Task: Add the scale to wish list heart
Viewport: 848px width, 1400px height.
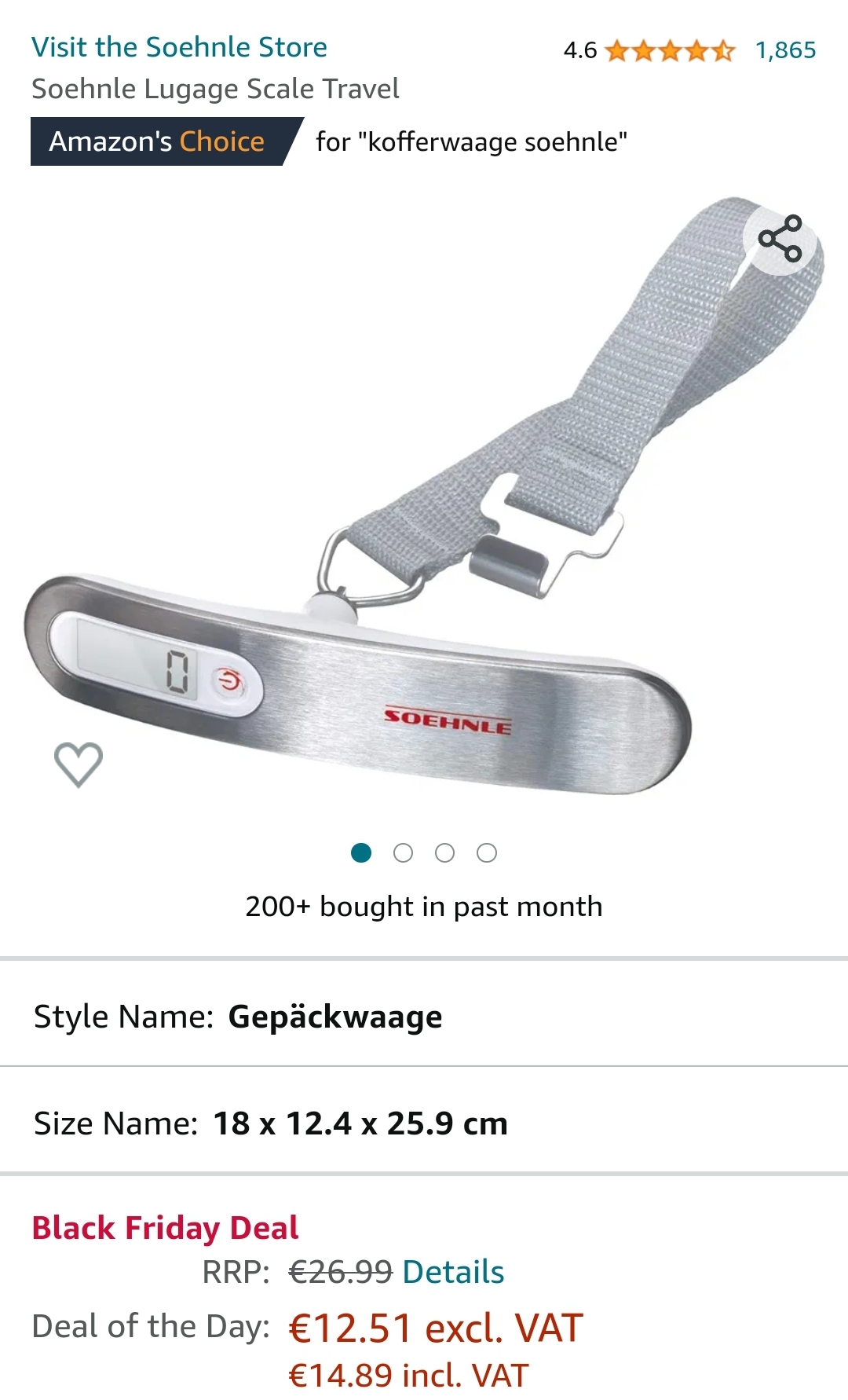Action: 79,764
